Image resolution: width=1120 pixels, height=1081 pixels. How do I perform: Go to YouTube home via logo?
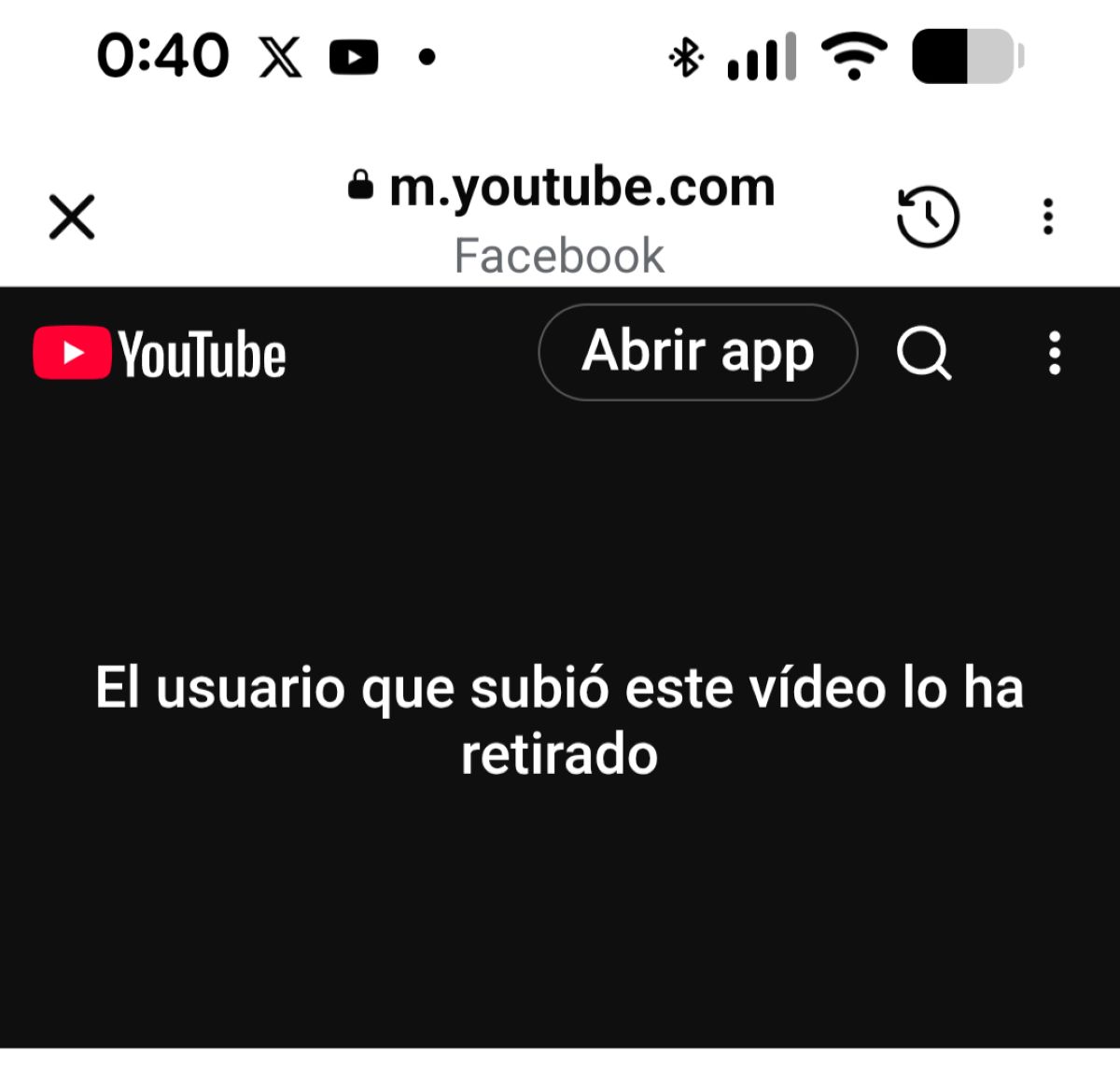coord(160,354)
